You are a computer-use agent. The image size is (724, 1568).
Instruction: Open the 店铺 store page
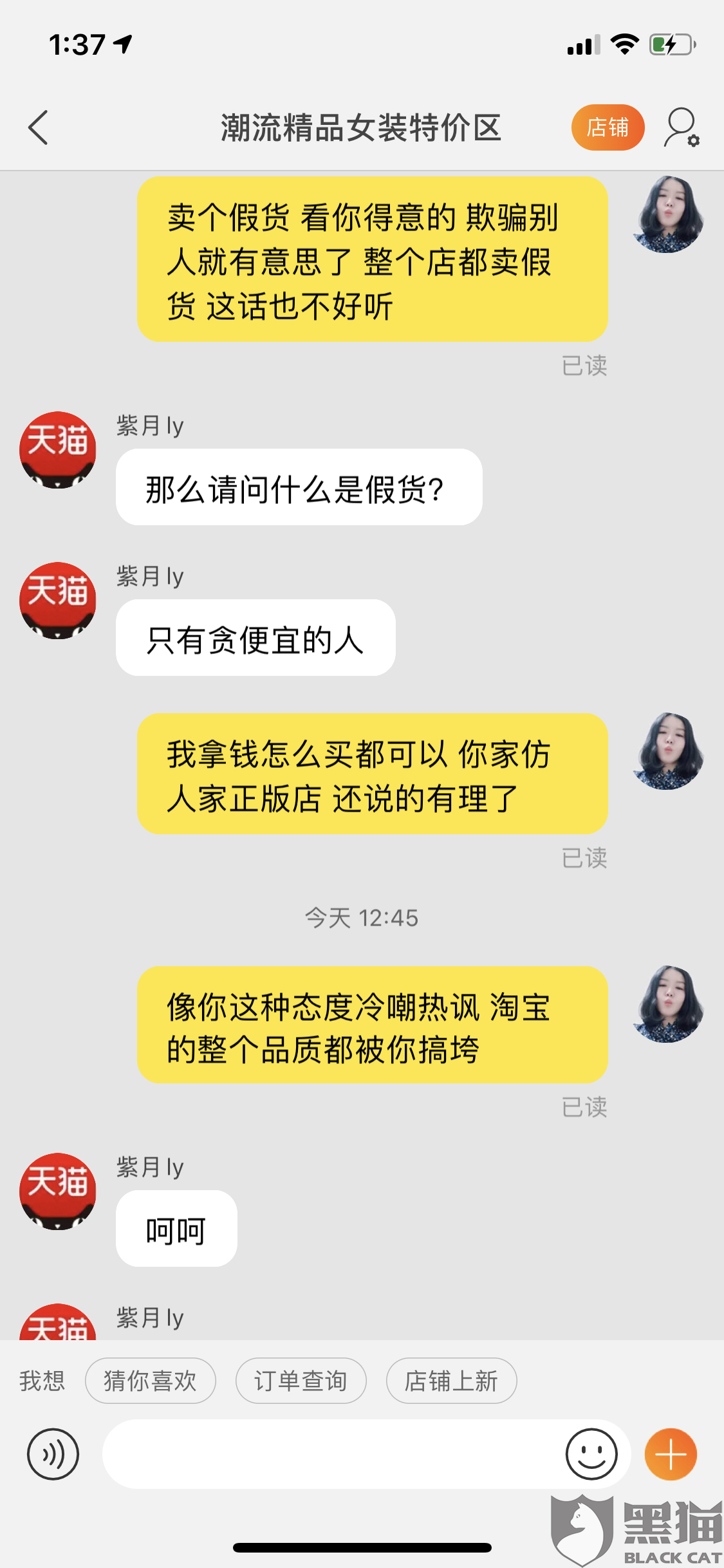(608, 127)
